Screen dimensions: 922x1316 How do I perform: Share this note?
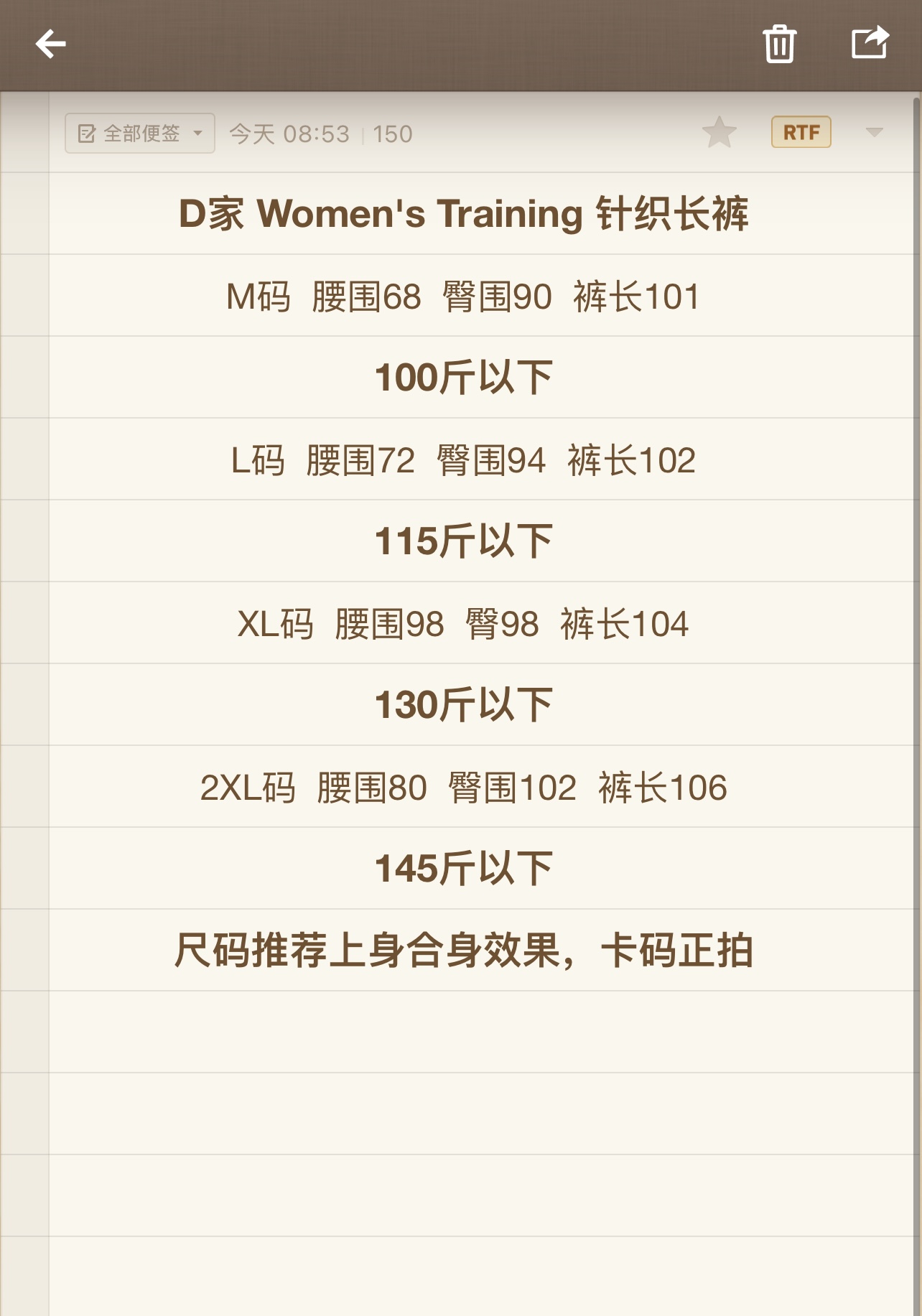pos(870,43)
